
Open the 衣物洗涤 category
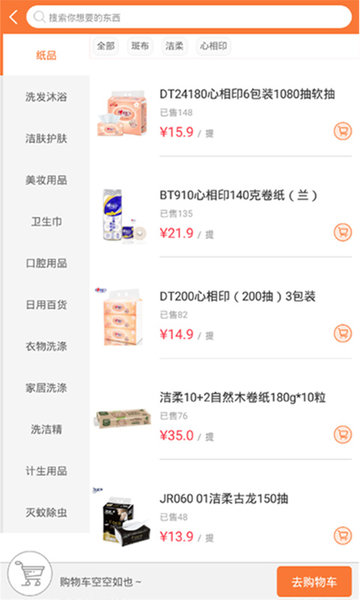(46, 346)
